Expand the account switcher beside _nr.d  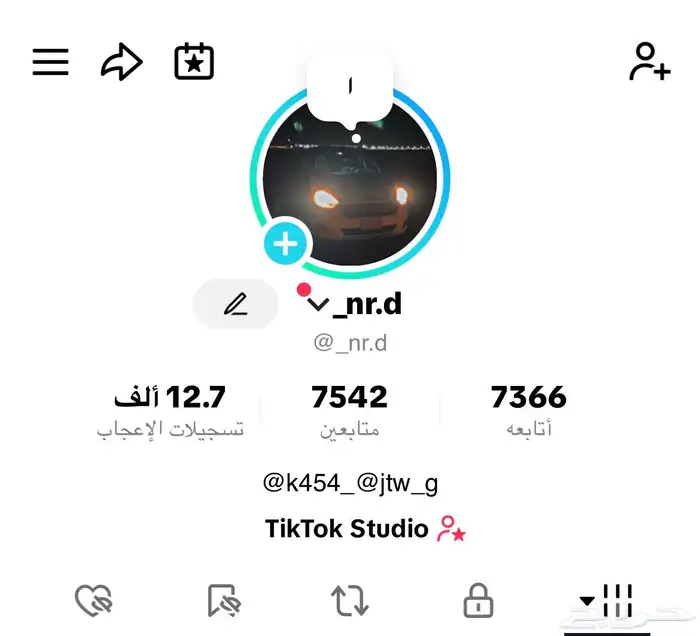coord(318,304)
